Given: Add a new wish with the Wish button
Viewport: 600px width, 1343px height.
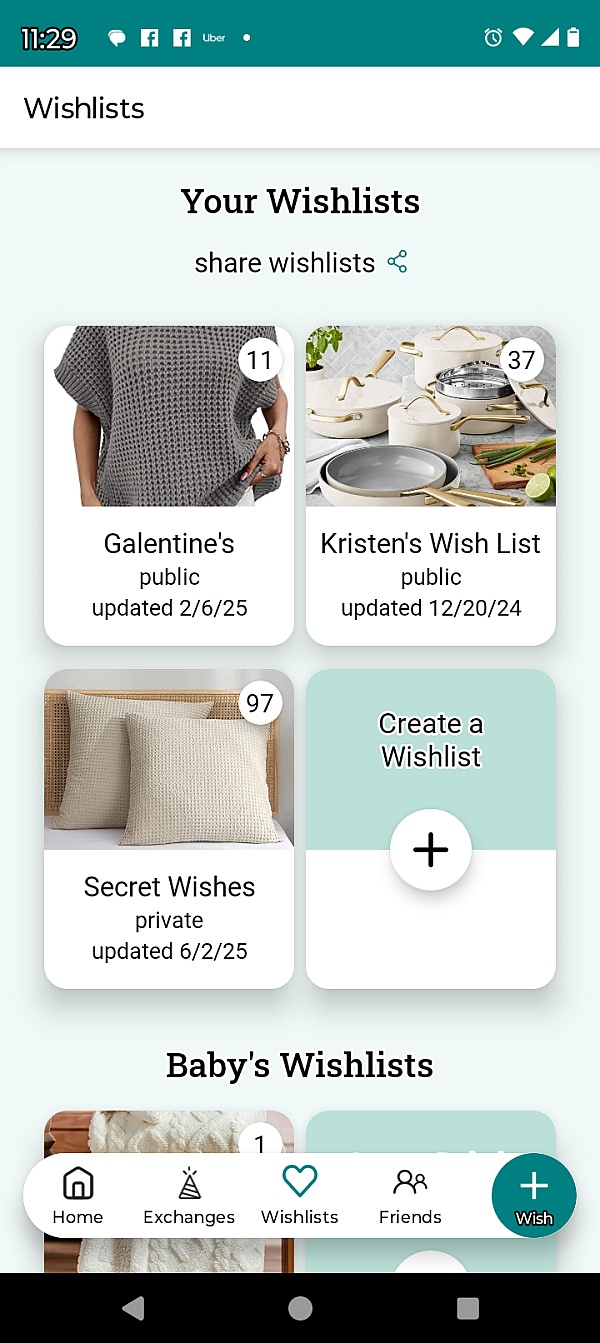Looking at the screenshot, I should point(534,1196).
